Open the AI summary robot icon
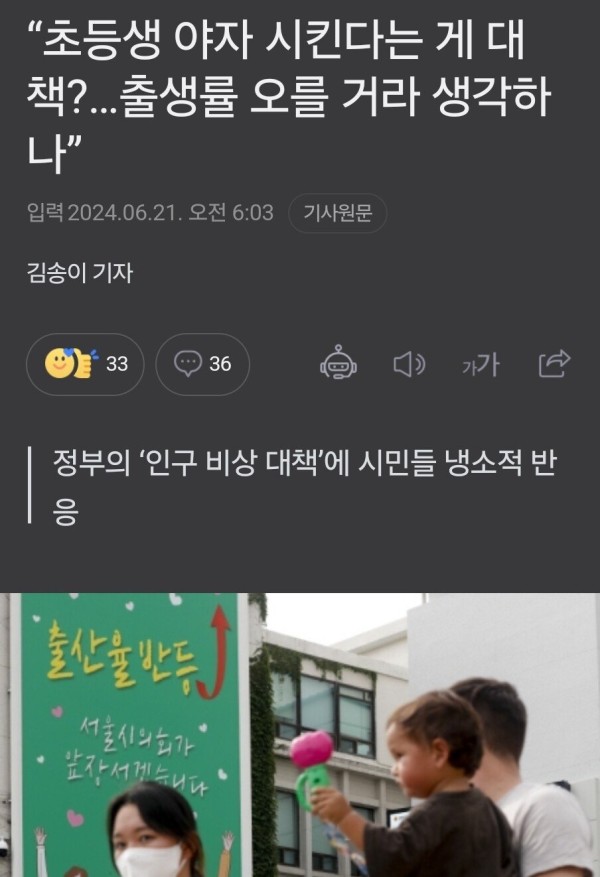Screen dimensions: 600x877 coord(339,364)
